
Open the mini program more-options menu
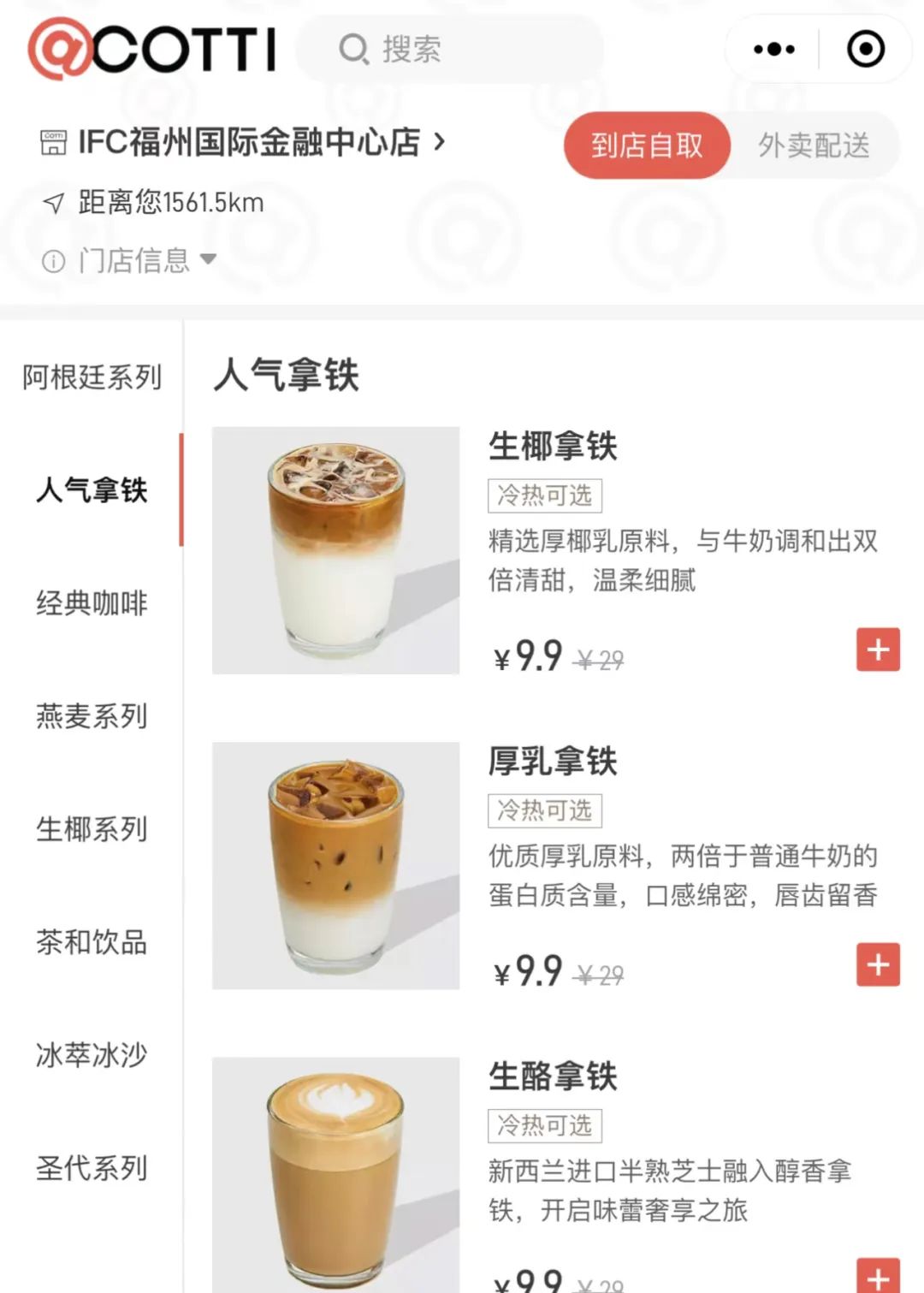773,50
